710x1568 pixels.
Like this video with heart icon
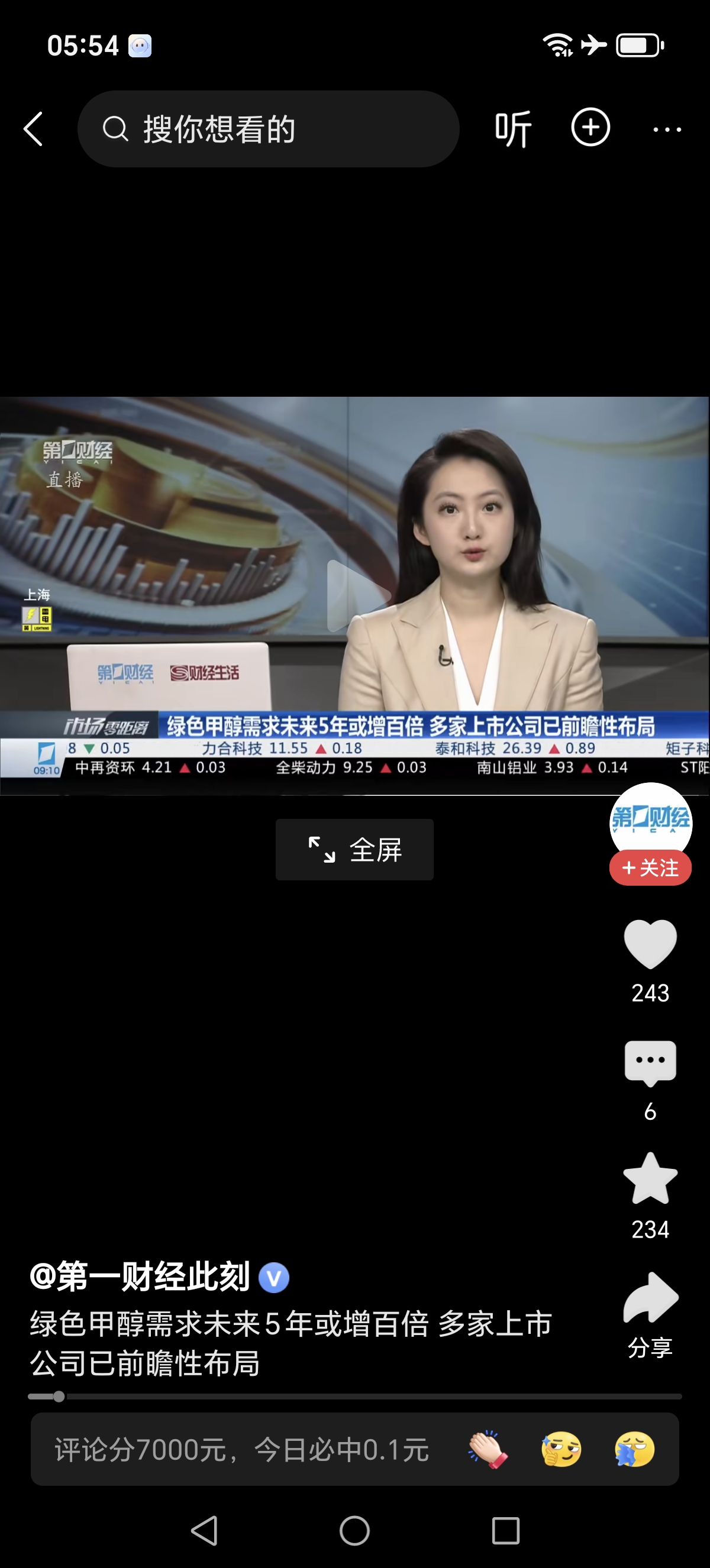(x=650, y=944)
